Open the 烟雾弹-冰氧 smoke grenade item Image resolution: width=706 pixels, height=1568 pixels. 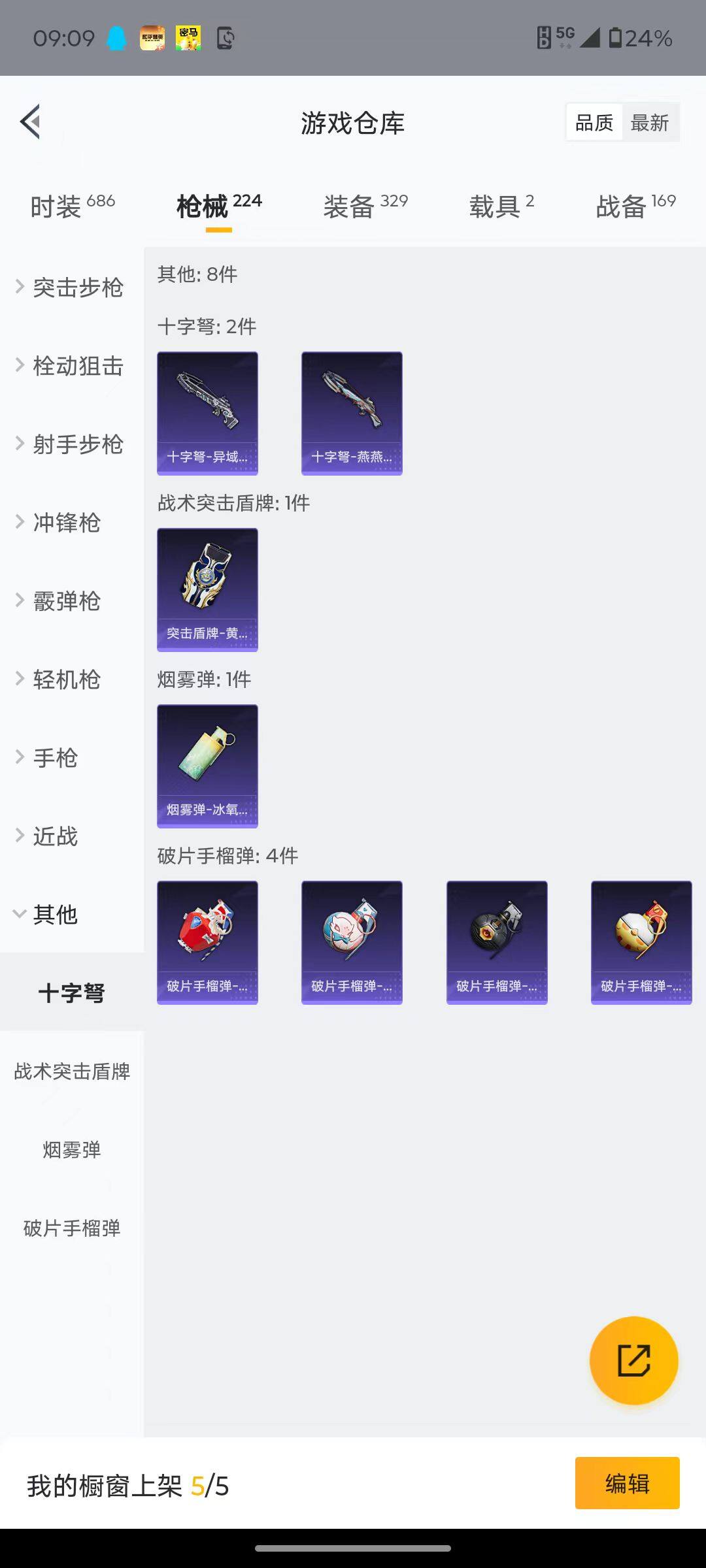point(207,766)
